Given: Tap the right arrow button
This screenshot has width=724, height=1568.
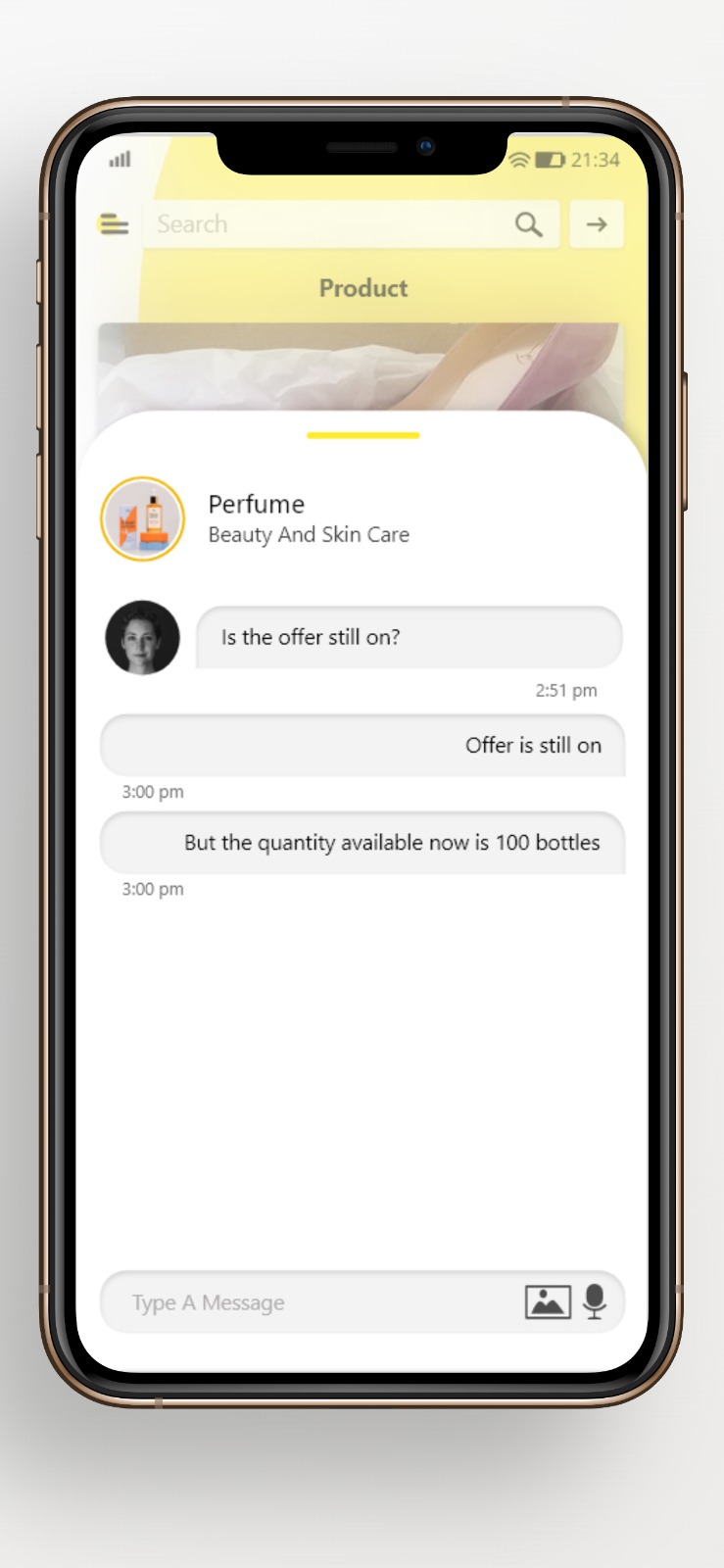Looking at the screenshot, I should pos(597,224).
